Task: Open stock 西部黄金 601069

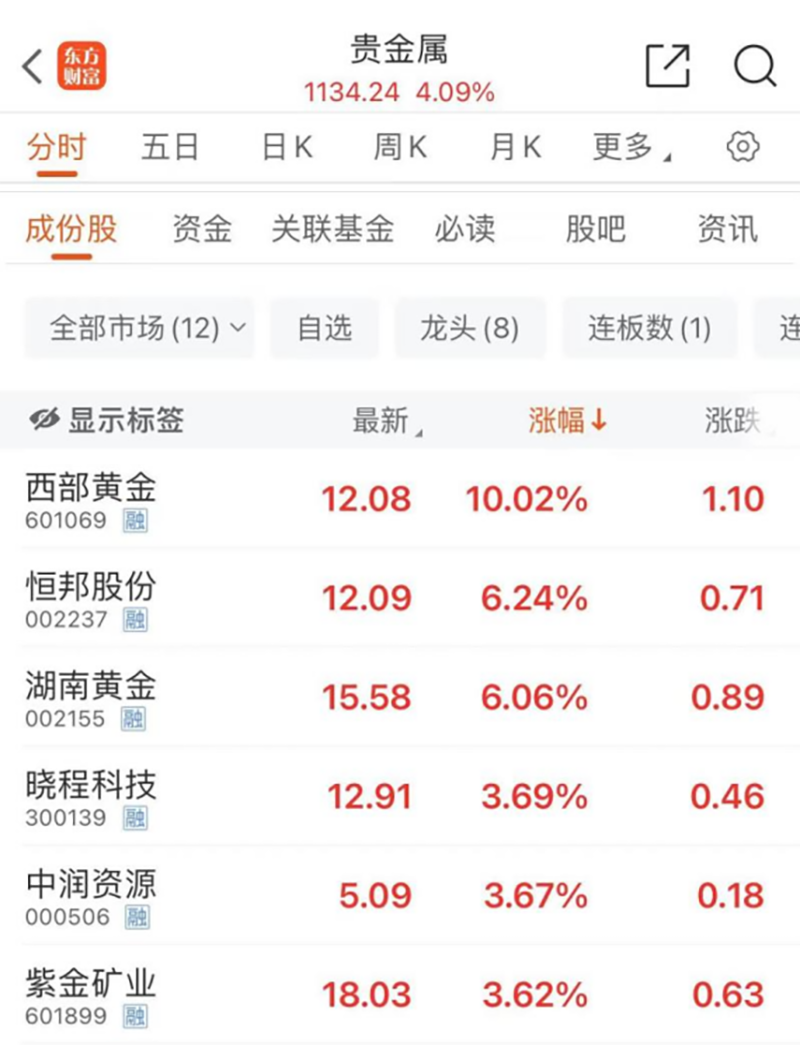Action: [x=400, y=499]
